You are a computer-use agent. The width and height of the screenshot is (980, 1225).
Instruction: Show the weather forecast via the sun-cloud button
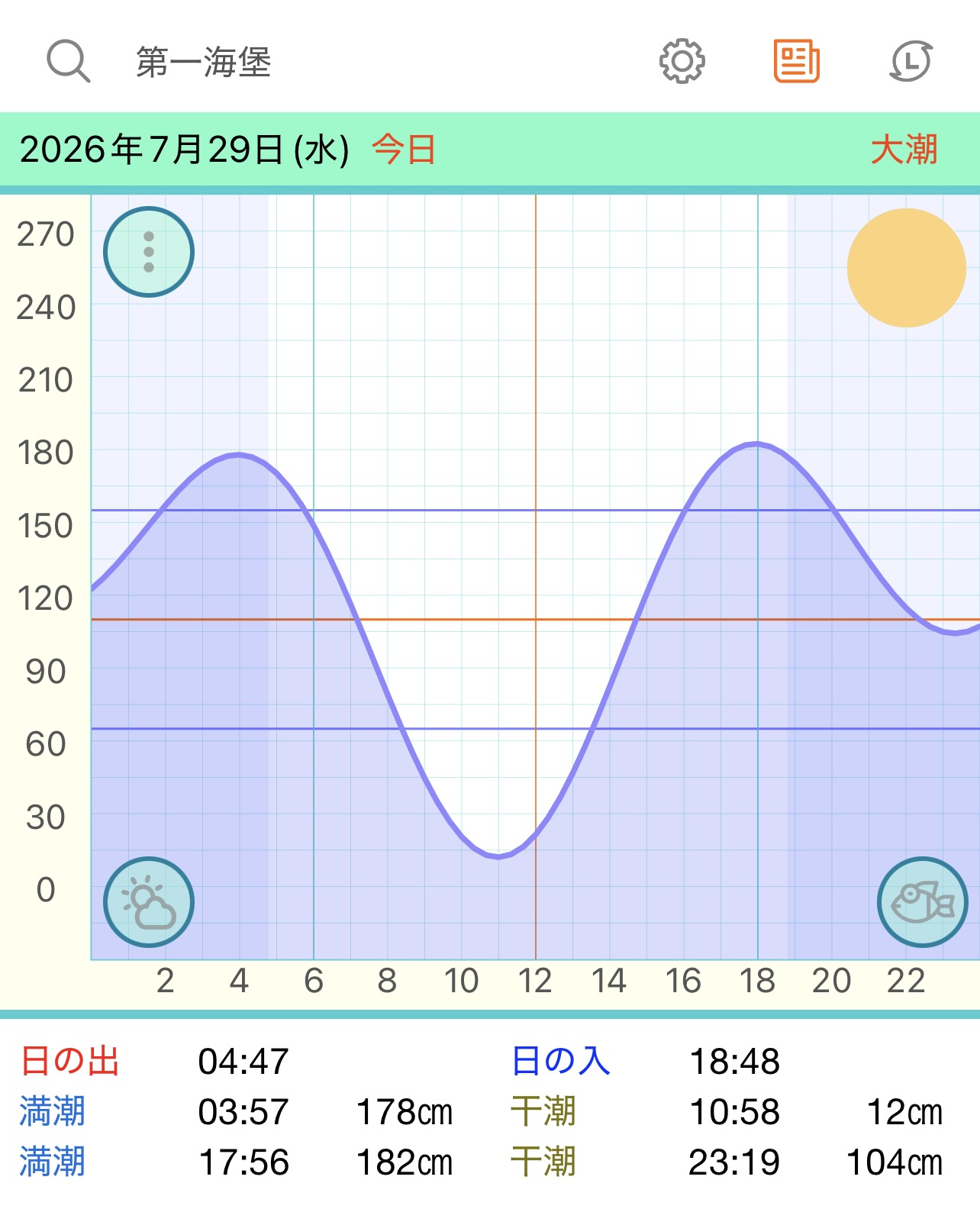click(149, 902)
